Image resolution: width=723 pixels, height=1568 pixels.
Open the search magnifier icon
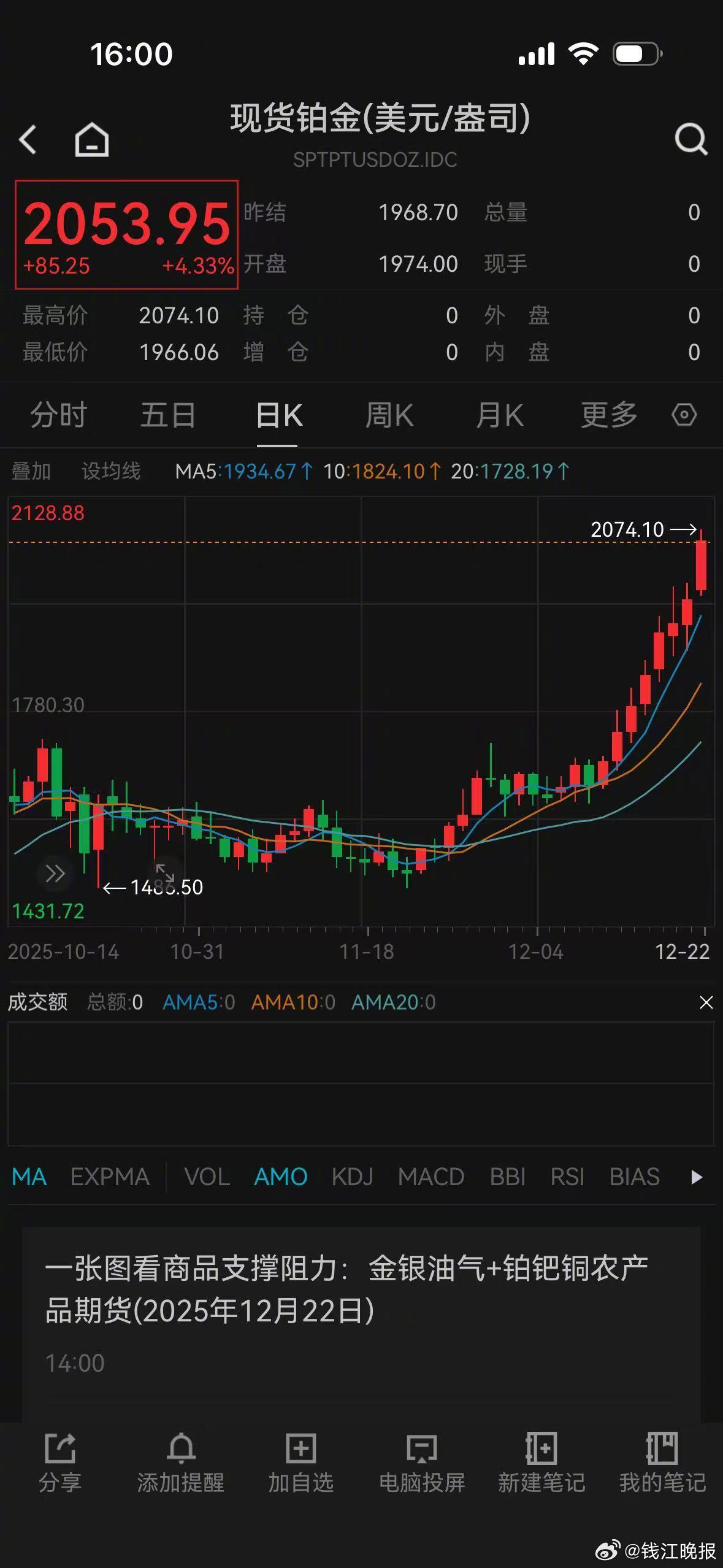tap(690, 139)
